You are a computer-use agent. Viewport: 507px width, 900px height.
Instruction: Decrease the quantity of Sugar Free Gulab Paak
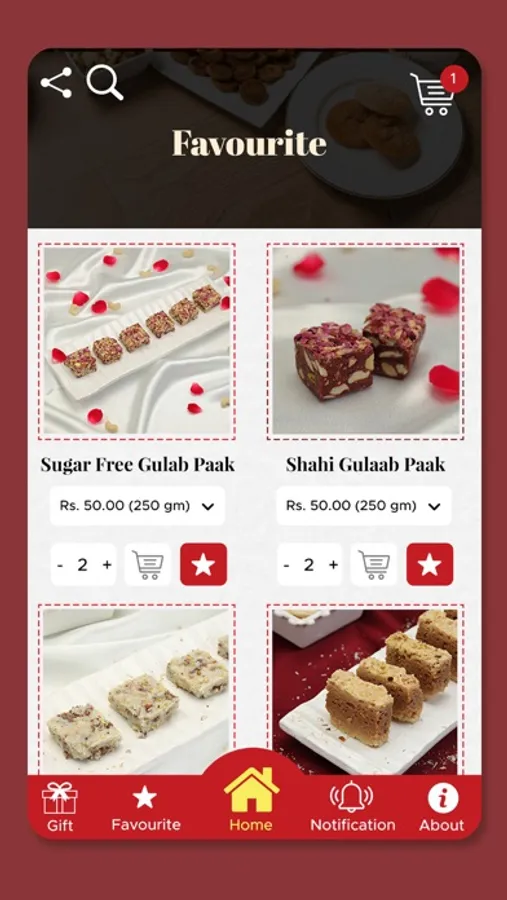coord(60,565)
